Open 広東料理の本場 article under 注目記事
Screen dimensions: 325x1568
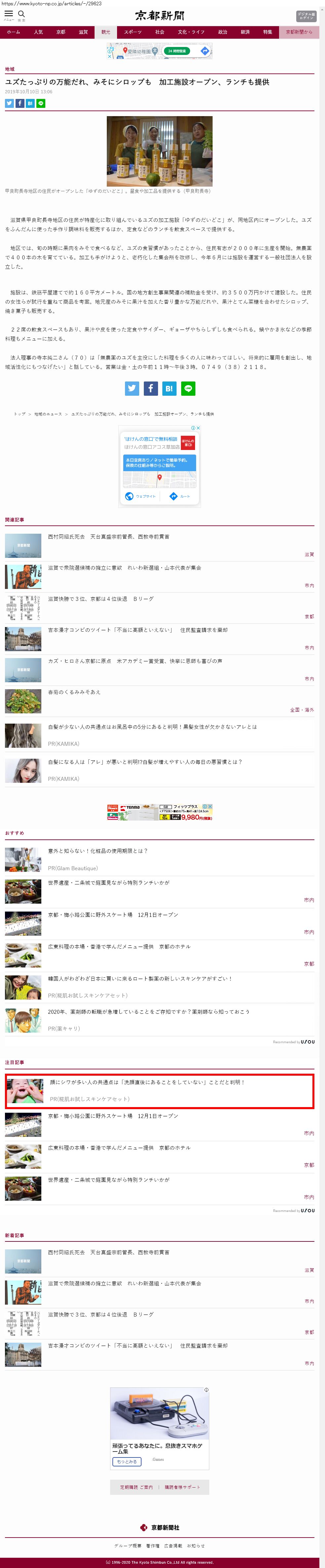(119, 1147)
